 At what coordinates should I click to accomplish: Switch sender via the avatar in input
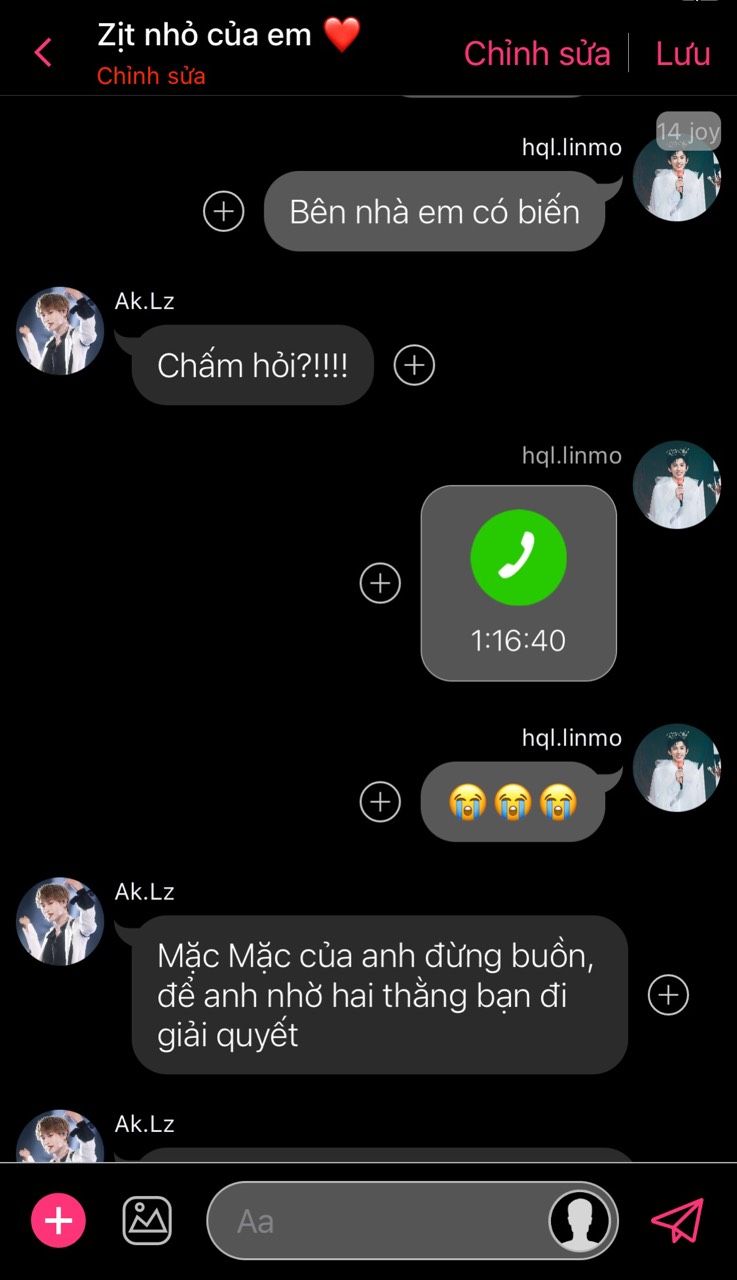[x=580, y=1221]
